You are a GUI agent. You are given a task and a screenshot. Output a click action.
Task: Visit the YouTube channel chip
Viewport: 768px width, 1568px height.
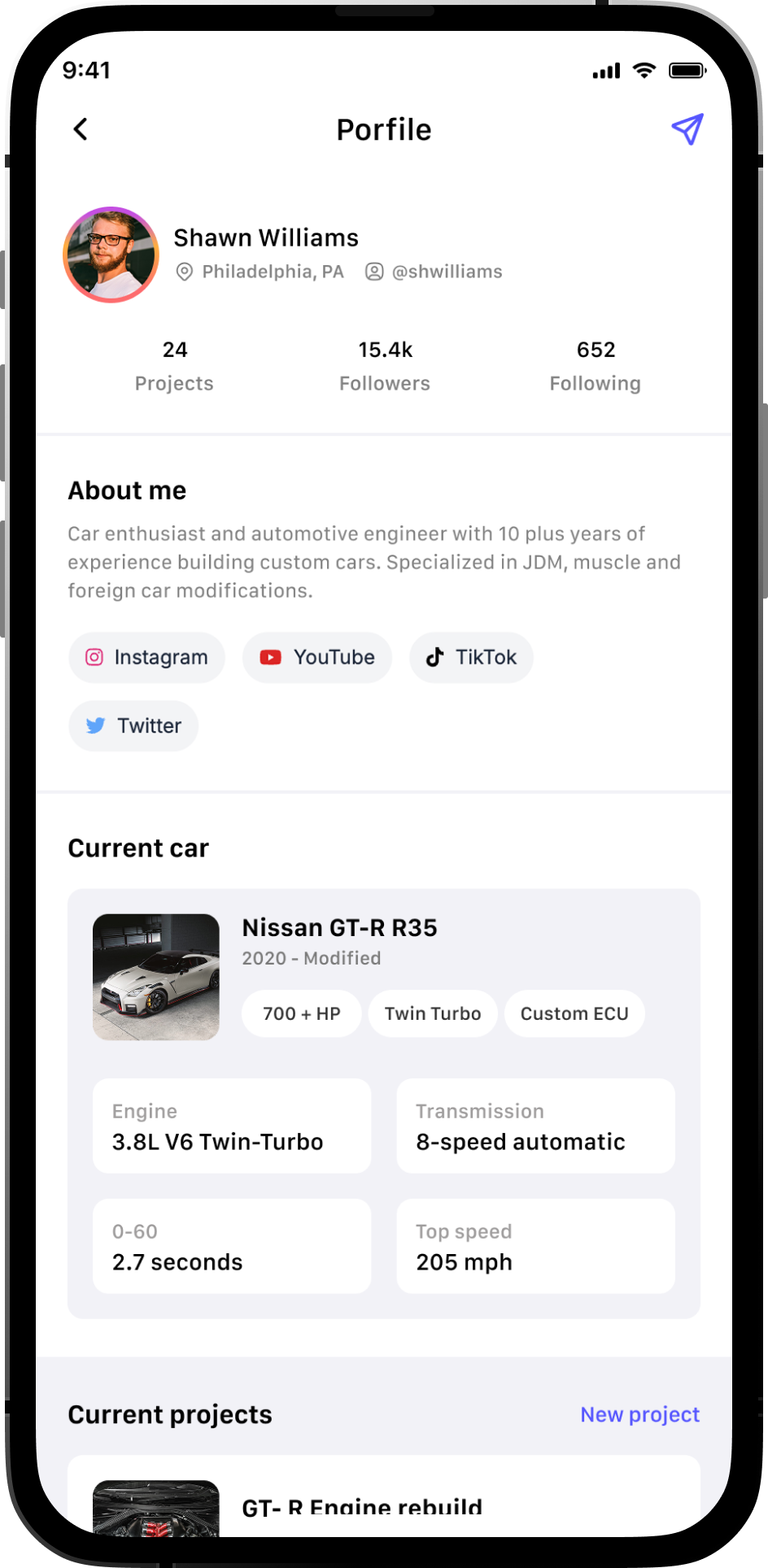317,657
